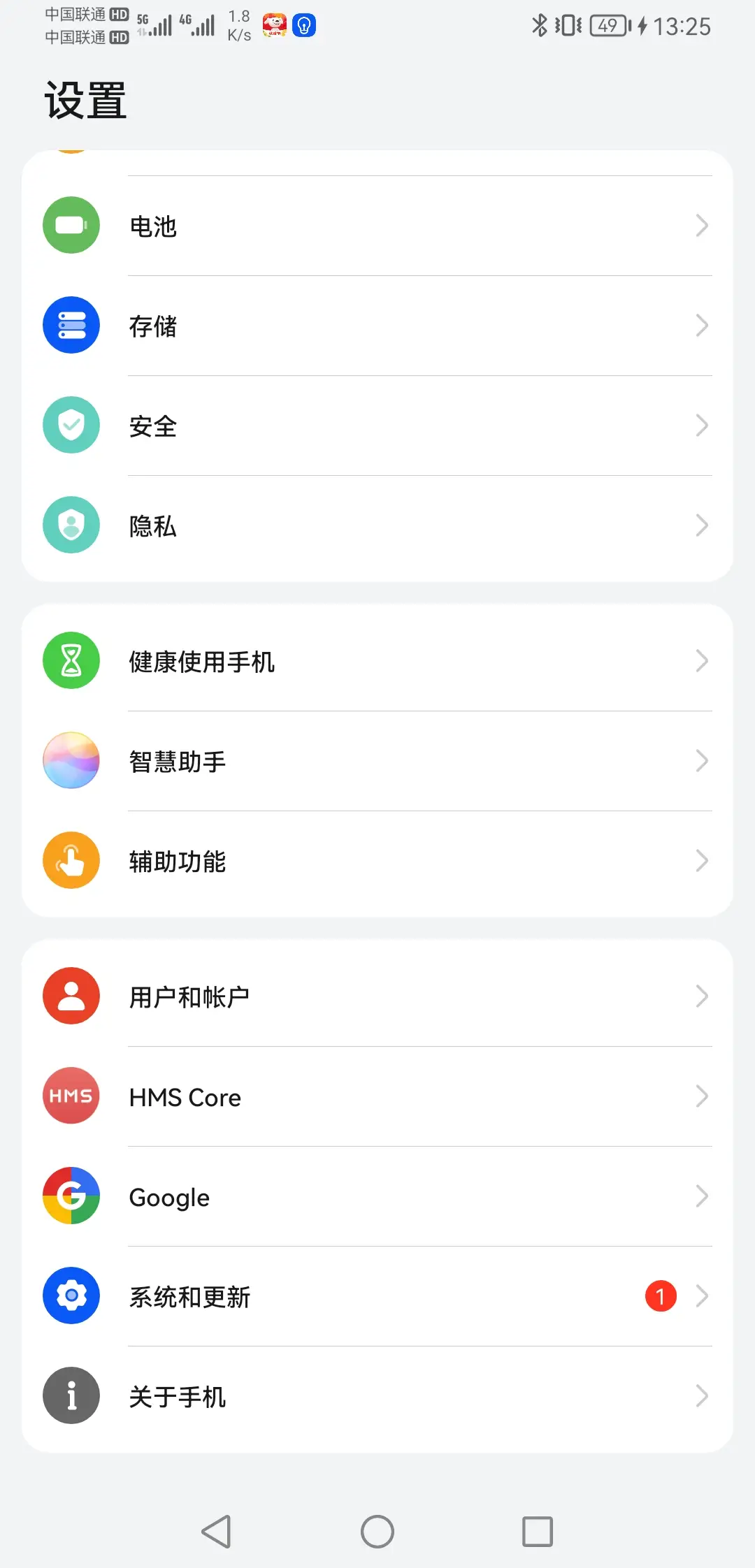Tap the Google logo icon
Viewport: 755px width, 1568px height.
[71, 1196]
